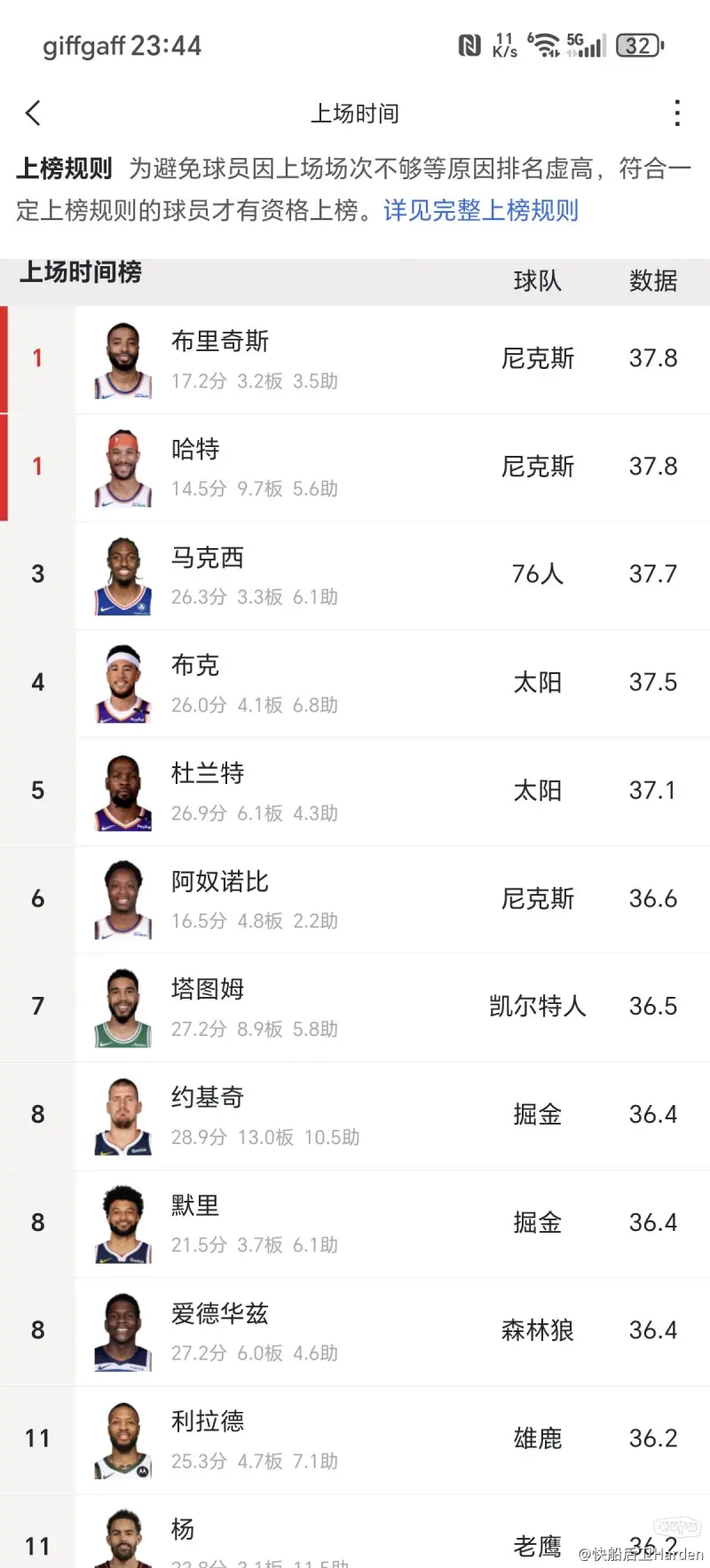
Task: Open the 详见完整上榜规则 link
Action: point(480,210)
